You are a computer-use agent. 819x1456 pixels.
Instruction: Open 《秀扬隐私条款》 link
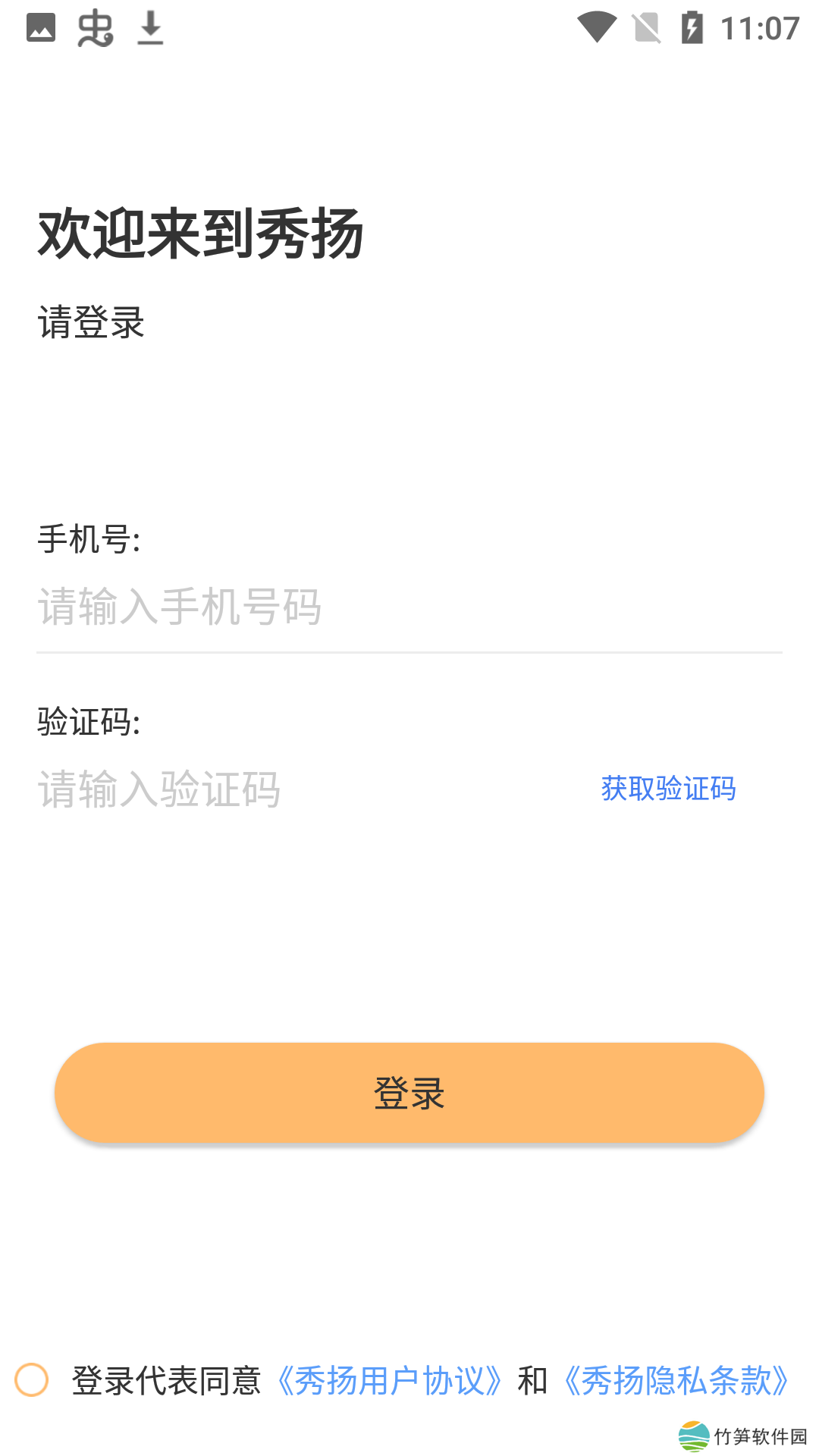click(x=676, y=1380)
